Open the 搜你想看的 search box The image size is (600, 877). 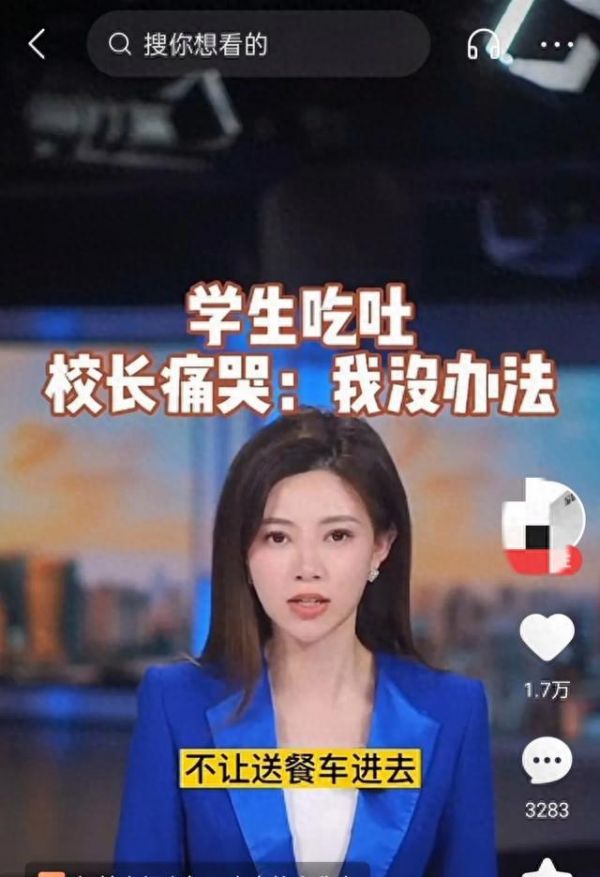click(x=258, y=44)
